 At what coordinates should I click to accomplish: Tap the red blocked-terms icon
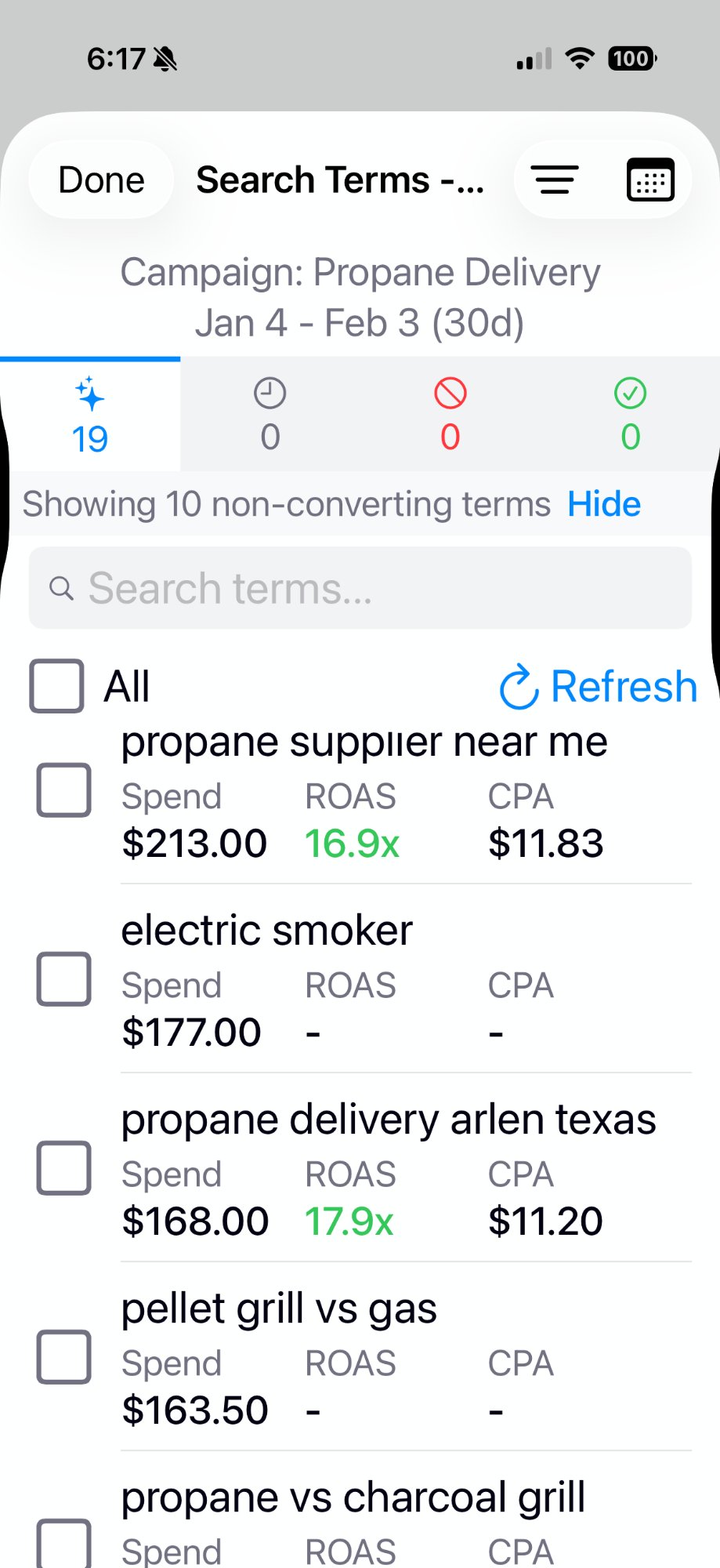[x=450, y=394]
